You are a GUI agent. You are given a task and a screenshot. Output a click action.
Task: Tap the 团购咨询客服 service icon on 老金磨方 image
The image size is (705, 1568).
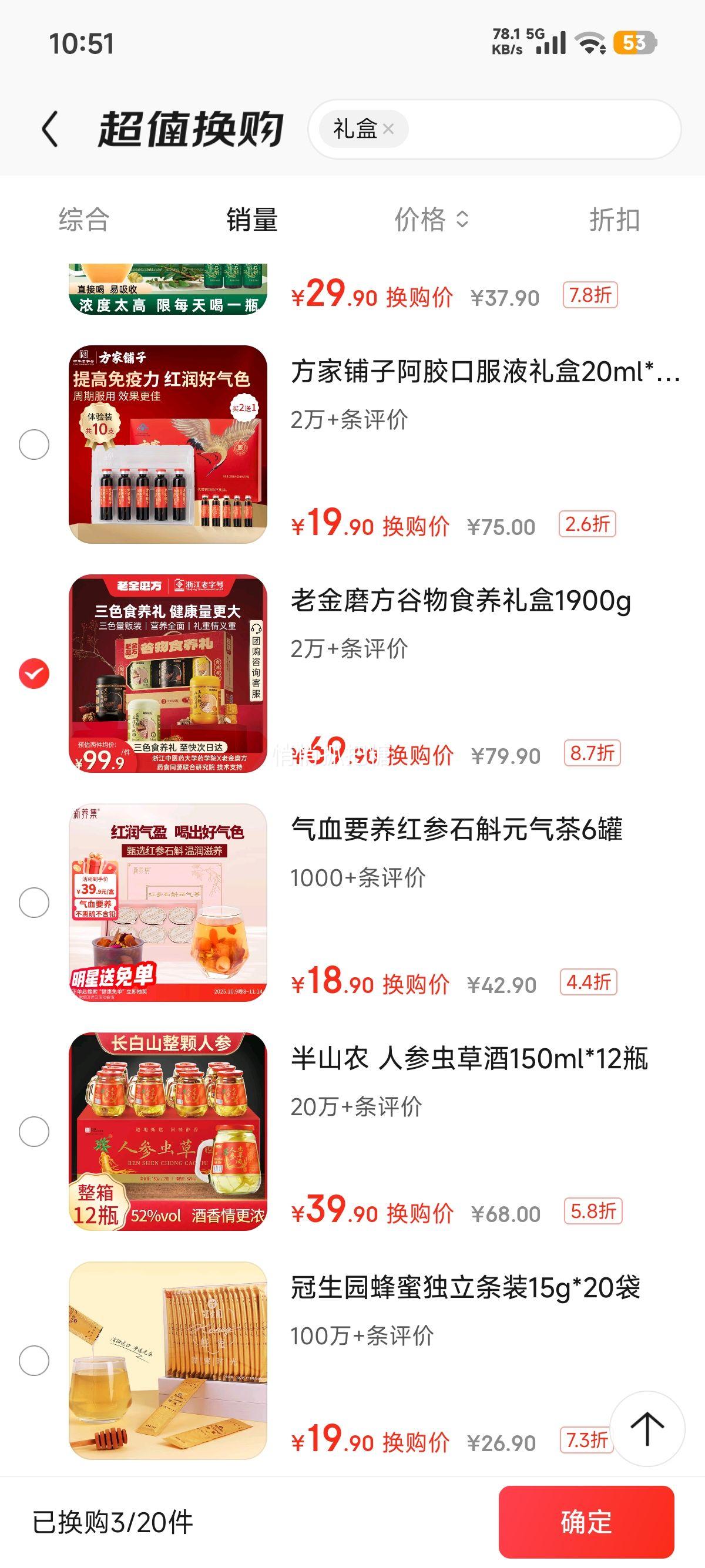[257, 662]
